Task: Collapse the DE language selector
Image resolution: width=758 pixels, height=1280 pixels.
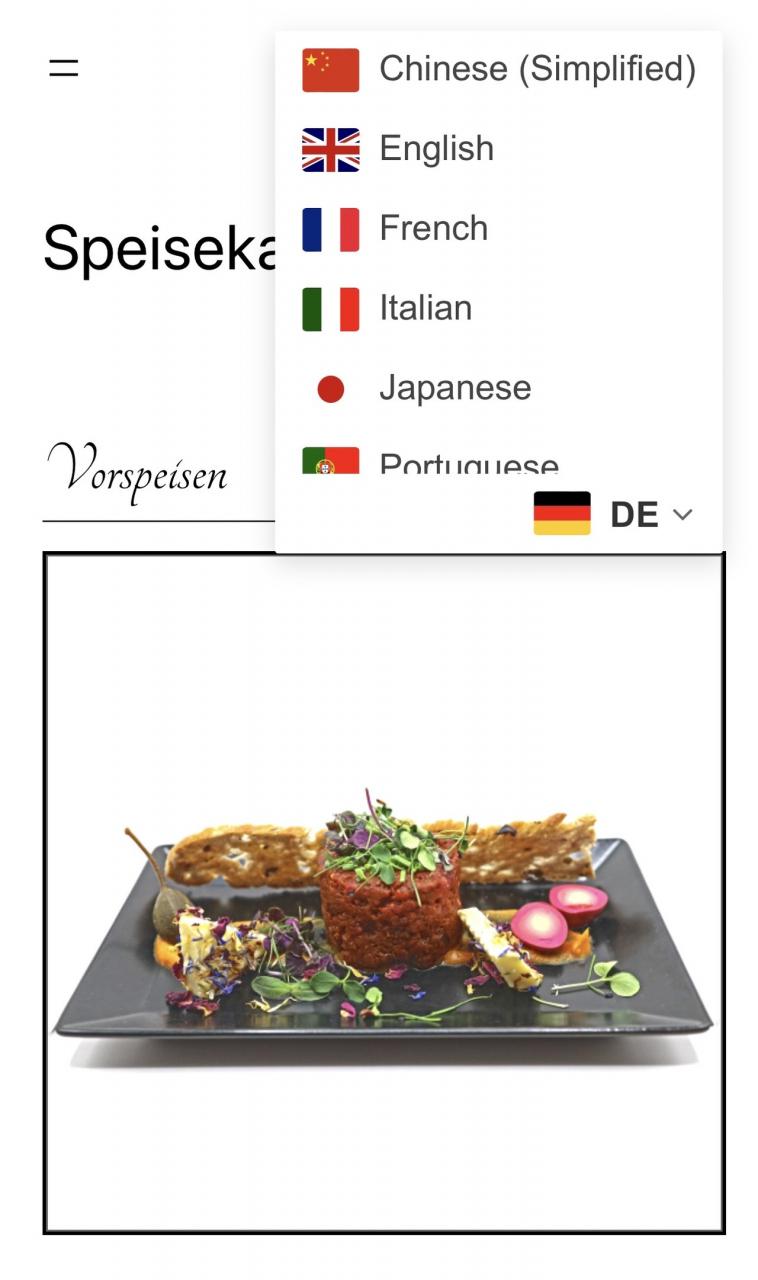Action: pyautogui.click(x=613, y=514)
